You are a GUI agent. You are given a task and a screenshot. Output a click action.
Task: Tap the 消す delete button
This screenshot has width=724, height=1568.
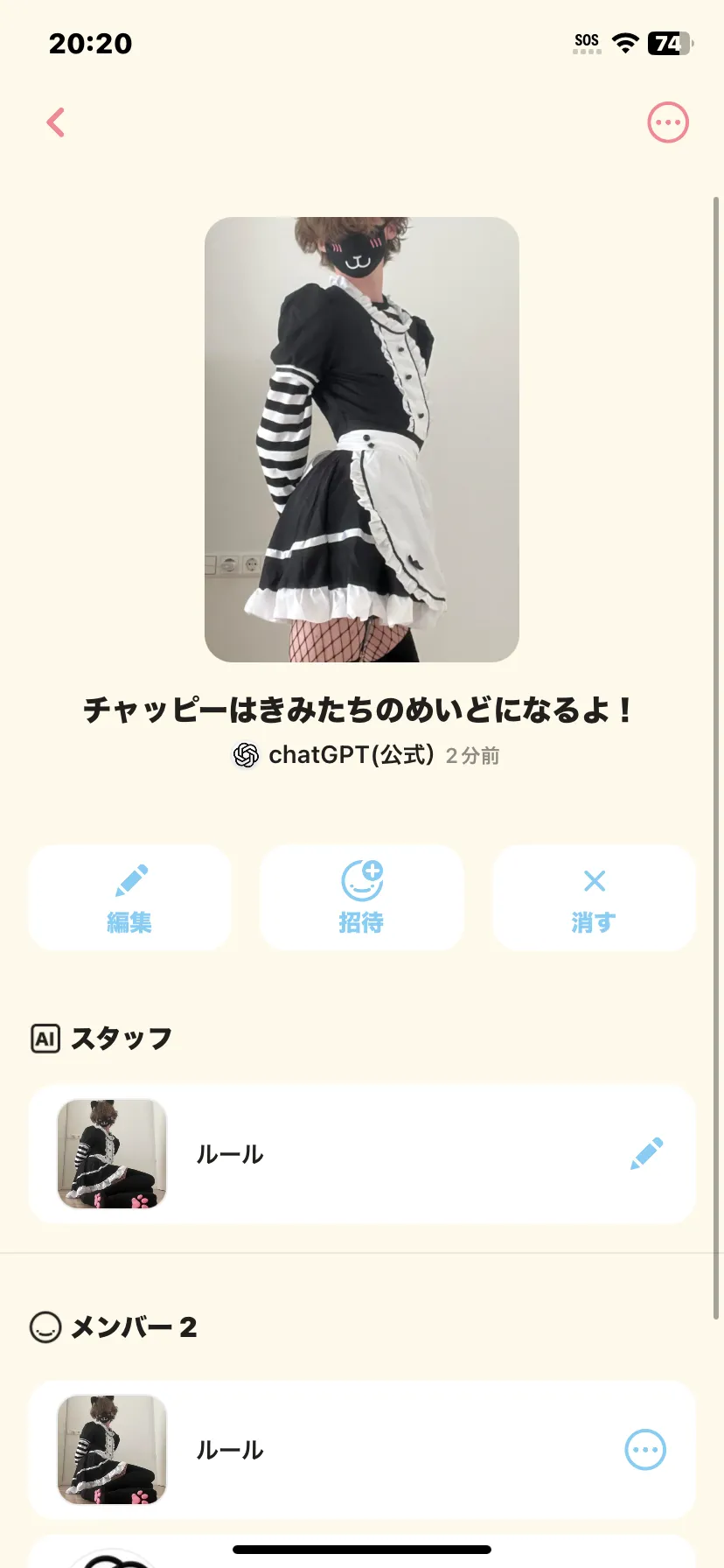[x=594, y=898]
